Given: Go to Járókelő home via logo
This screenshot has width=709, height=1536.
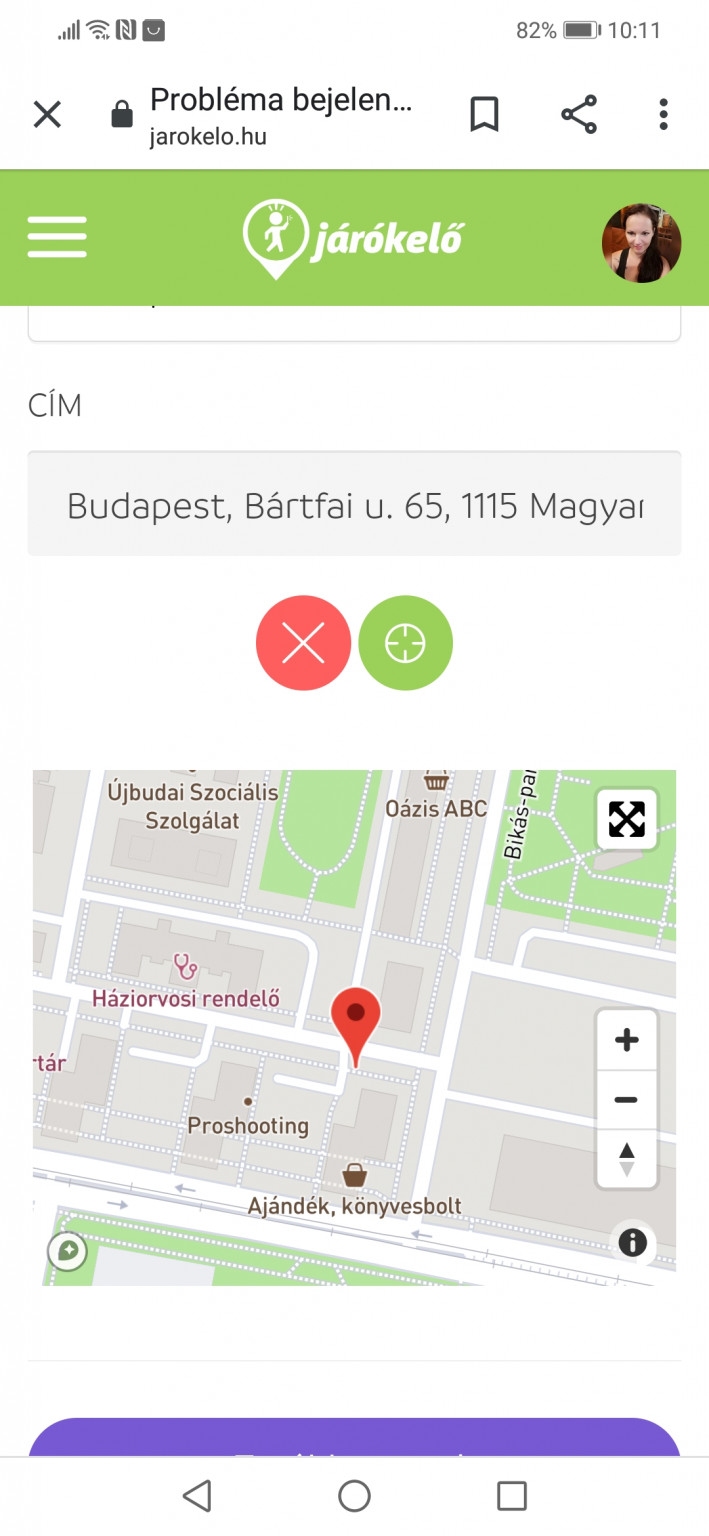Looking at the screenshot, I should tap(354, 240).
